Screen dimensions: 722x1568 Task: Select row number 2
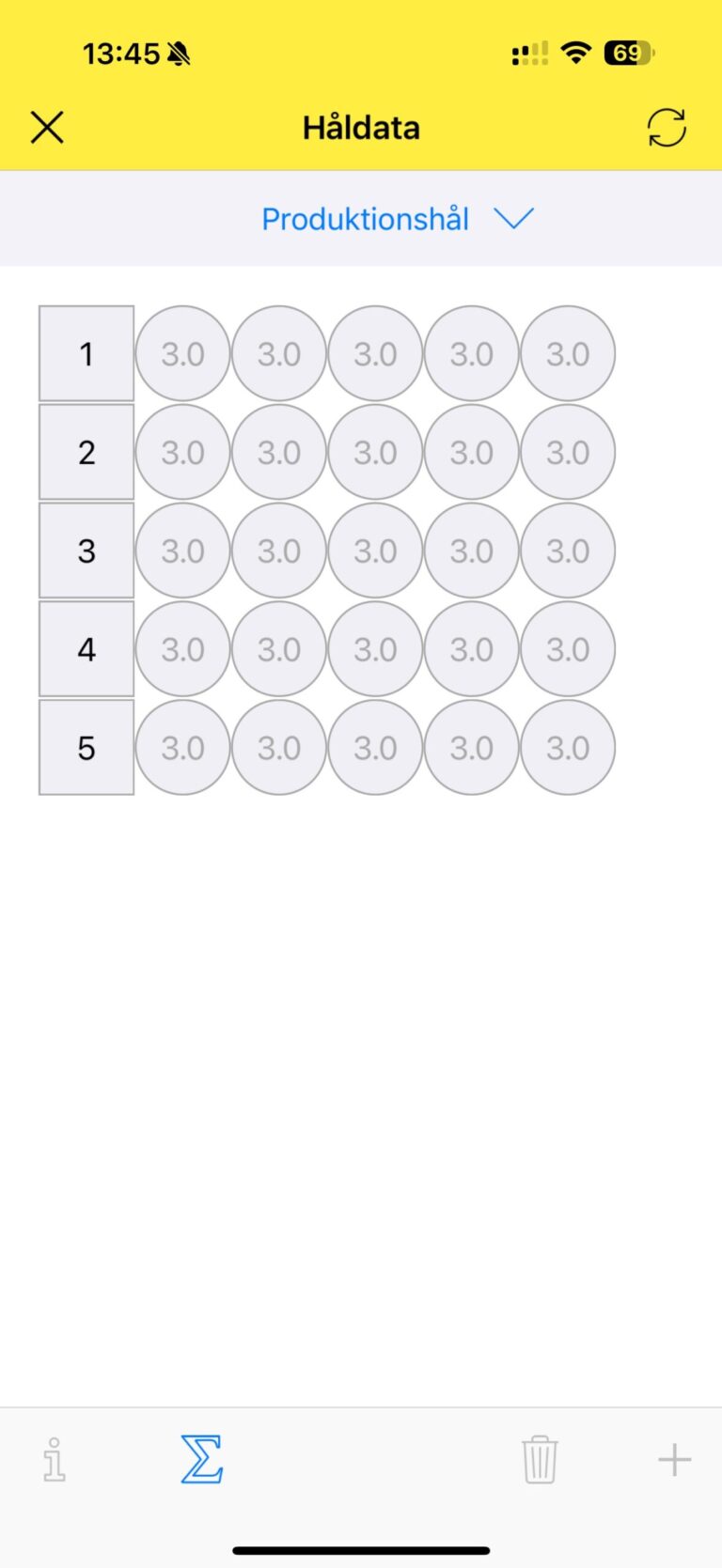pyautogui.click(x=86, y=452)
